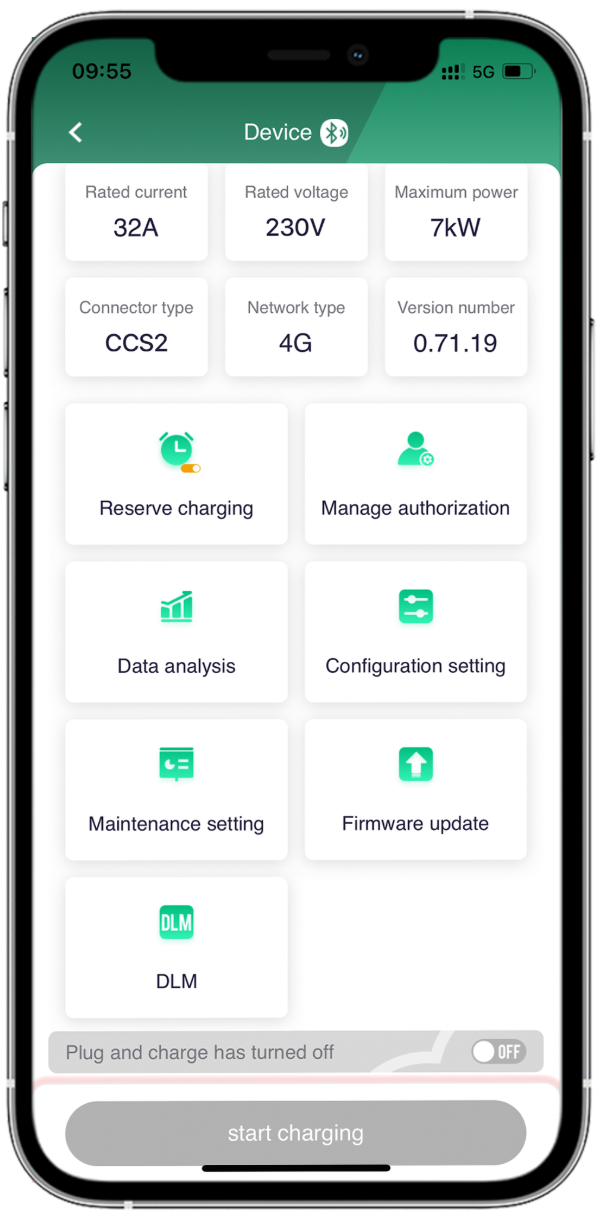Open Reserve charging
Image resolution: width=600 pixels, height=1222 pixels.
[176, 474]
